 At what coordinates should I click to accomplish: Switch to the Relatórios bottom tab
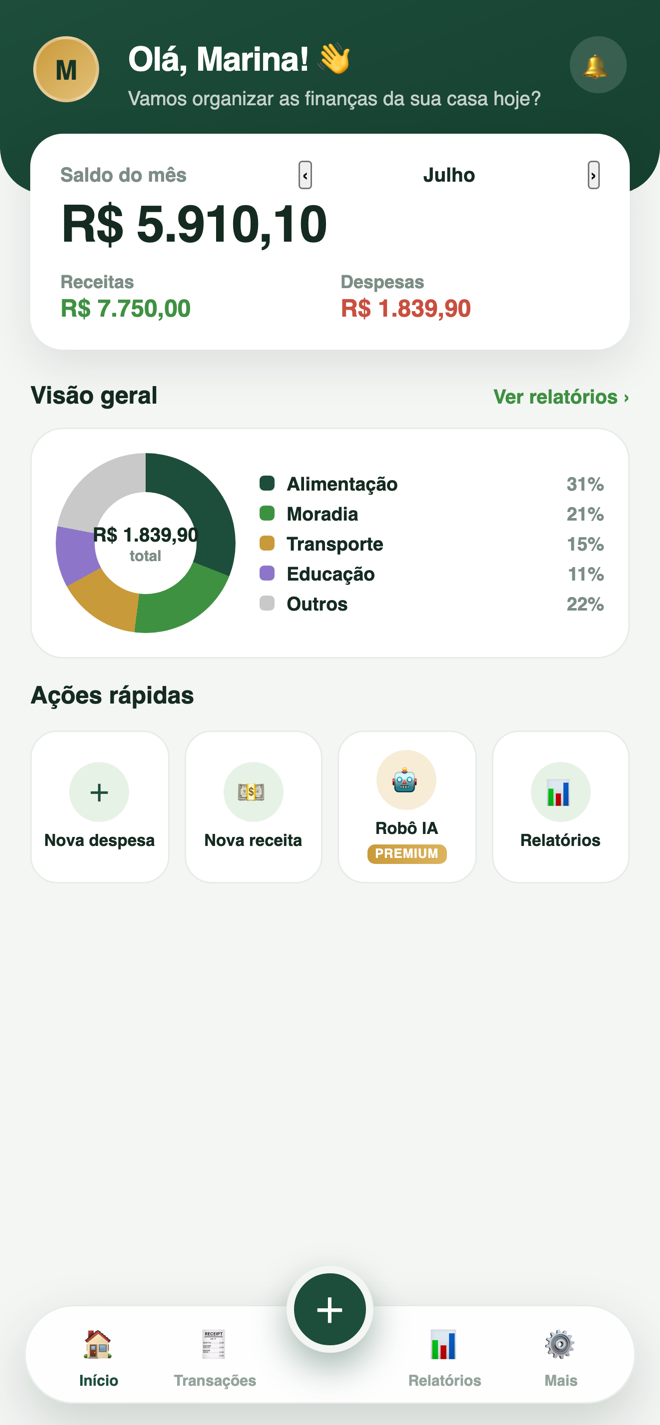444,1358
